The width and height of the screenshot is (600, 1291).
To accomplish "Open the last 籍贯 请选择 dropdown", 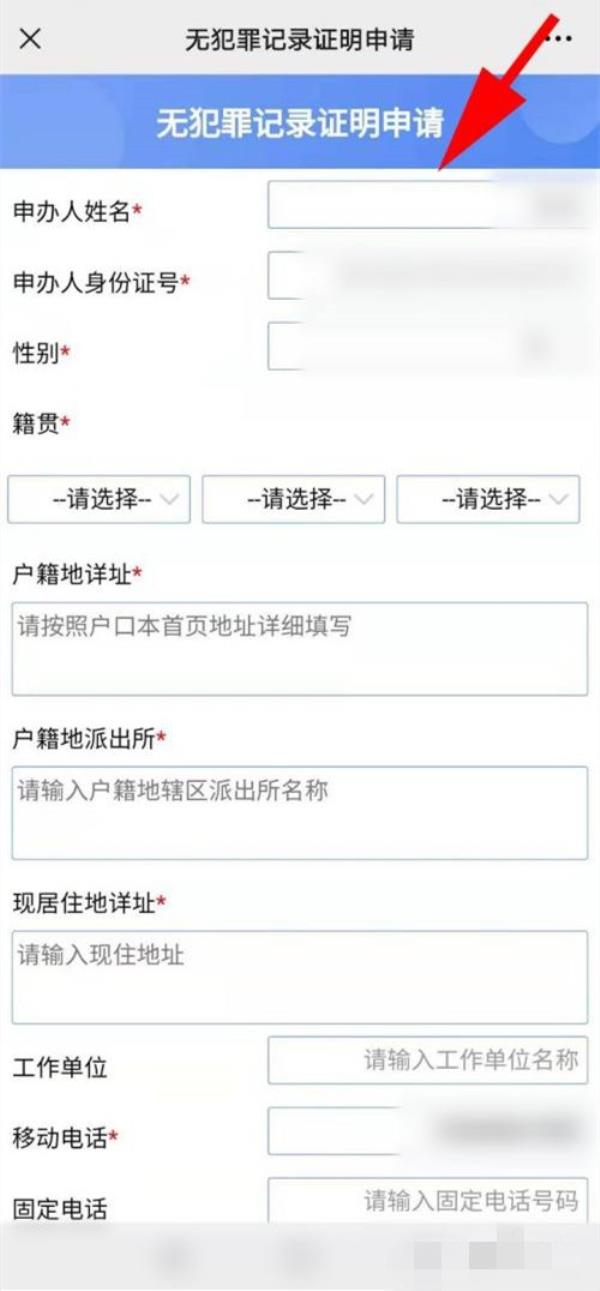I will (x=488, y=499).
